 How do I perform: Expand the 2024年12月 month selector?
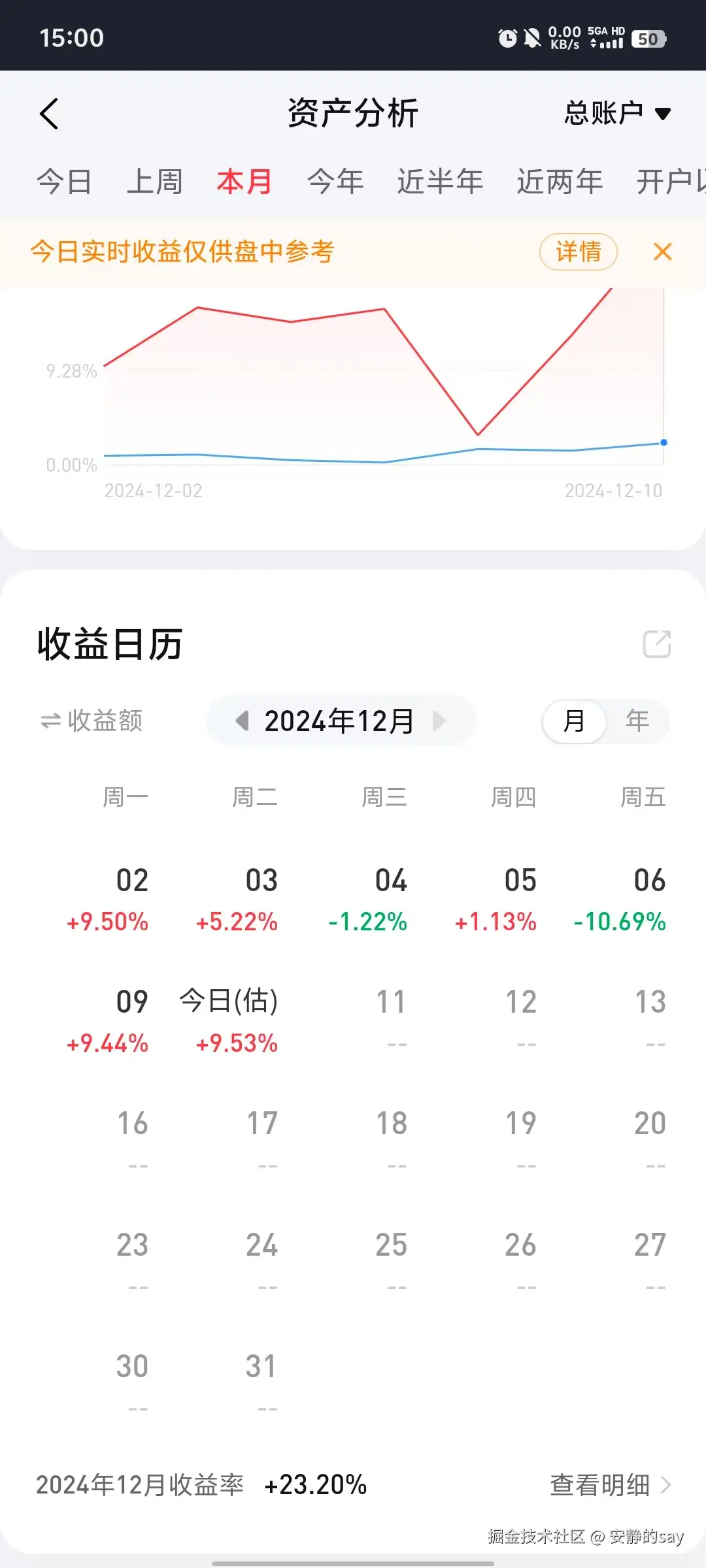click(x=339, y=721)
